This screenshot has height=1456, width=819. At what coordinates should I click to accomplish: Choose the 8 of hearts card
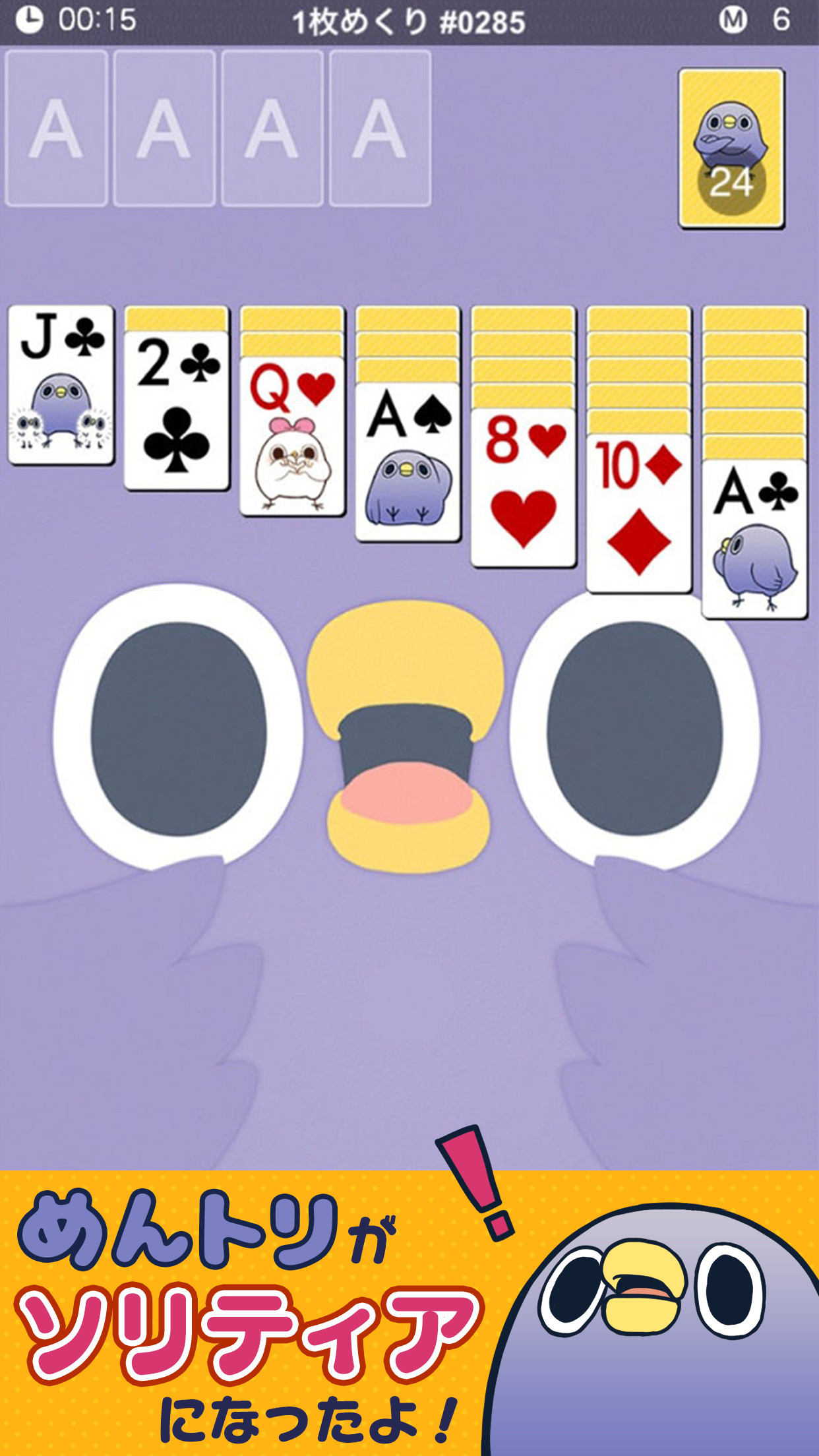(524, 488)
